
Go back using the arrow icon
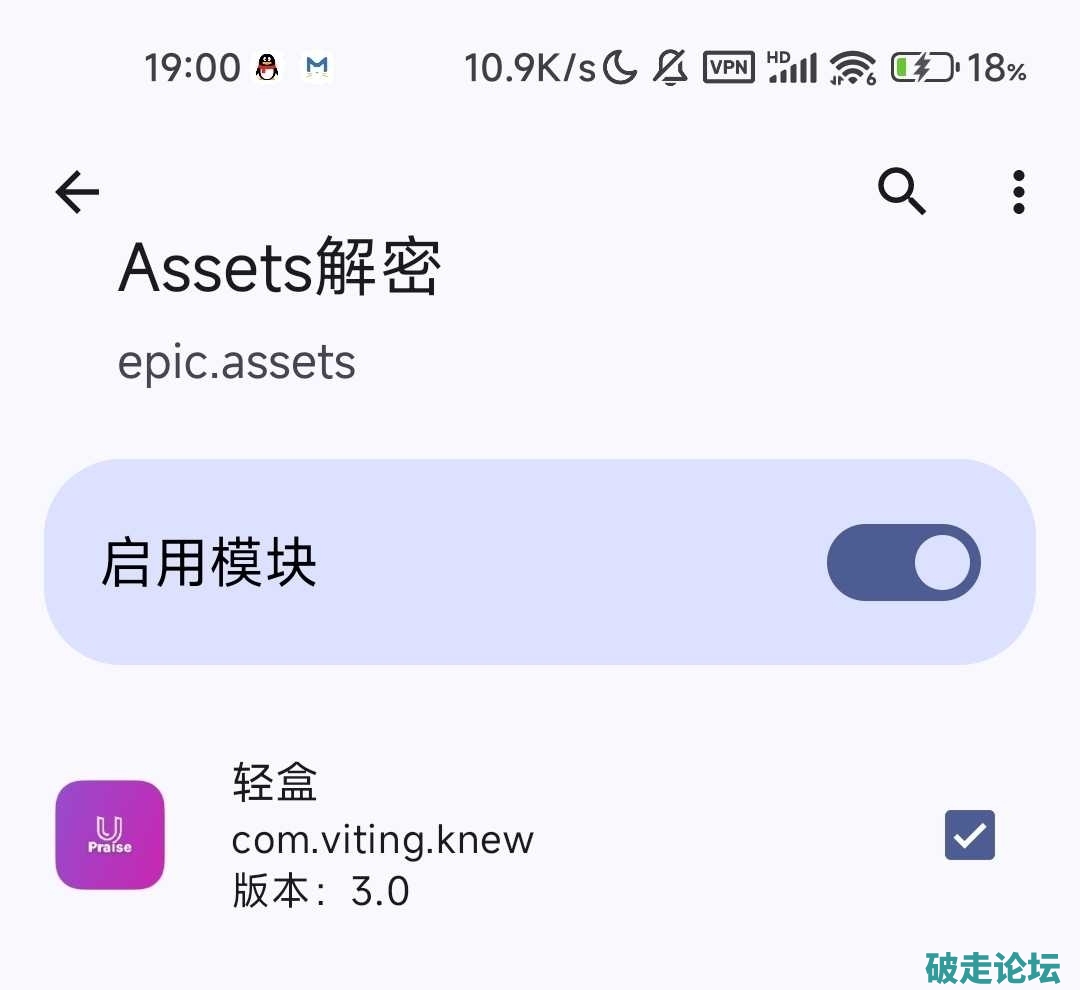coord(77,192)
